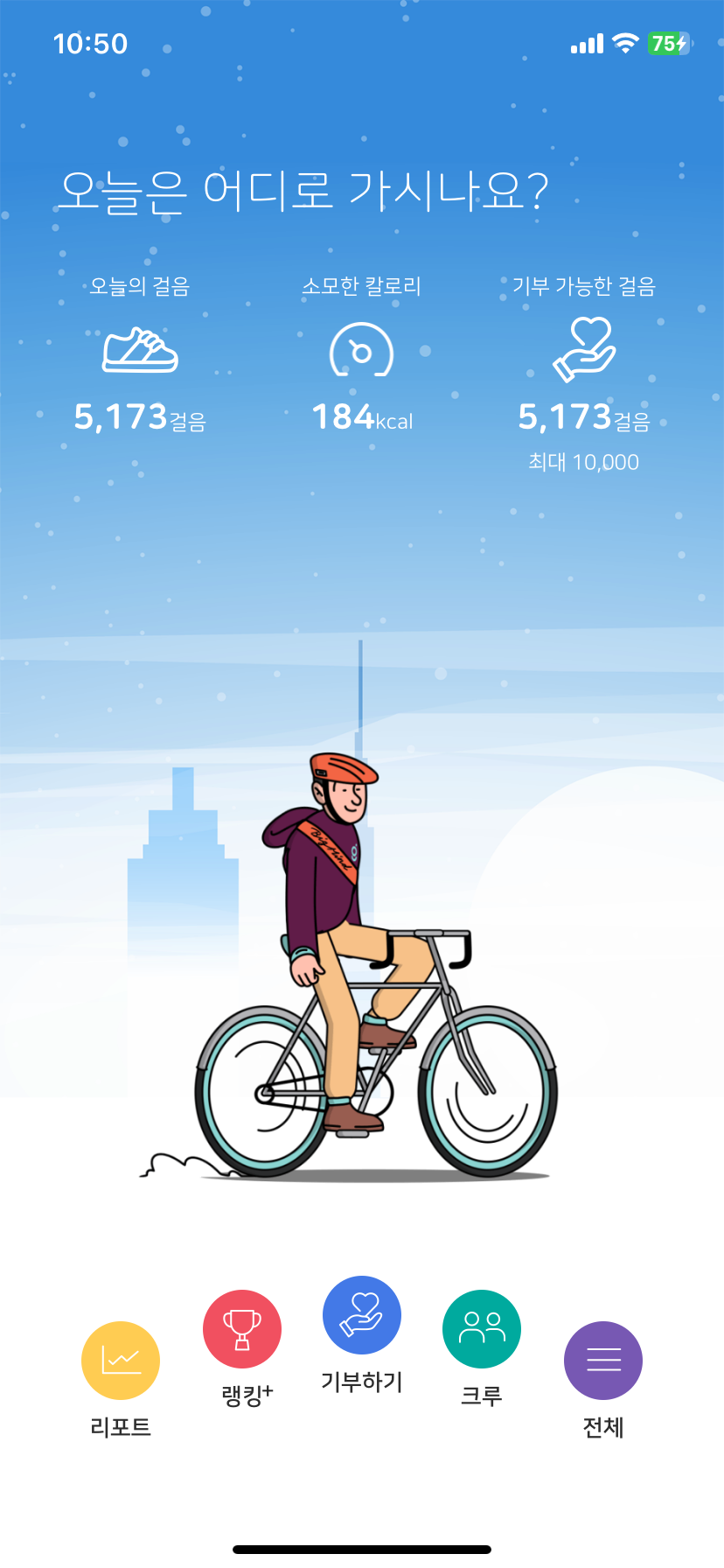The width and height of the screenshot is (724, 1568).
Task: Open the 전체 full menu
Action: tap(603, 1361)
